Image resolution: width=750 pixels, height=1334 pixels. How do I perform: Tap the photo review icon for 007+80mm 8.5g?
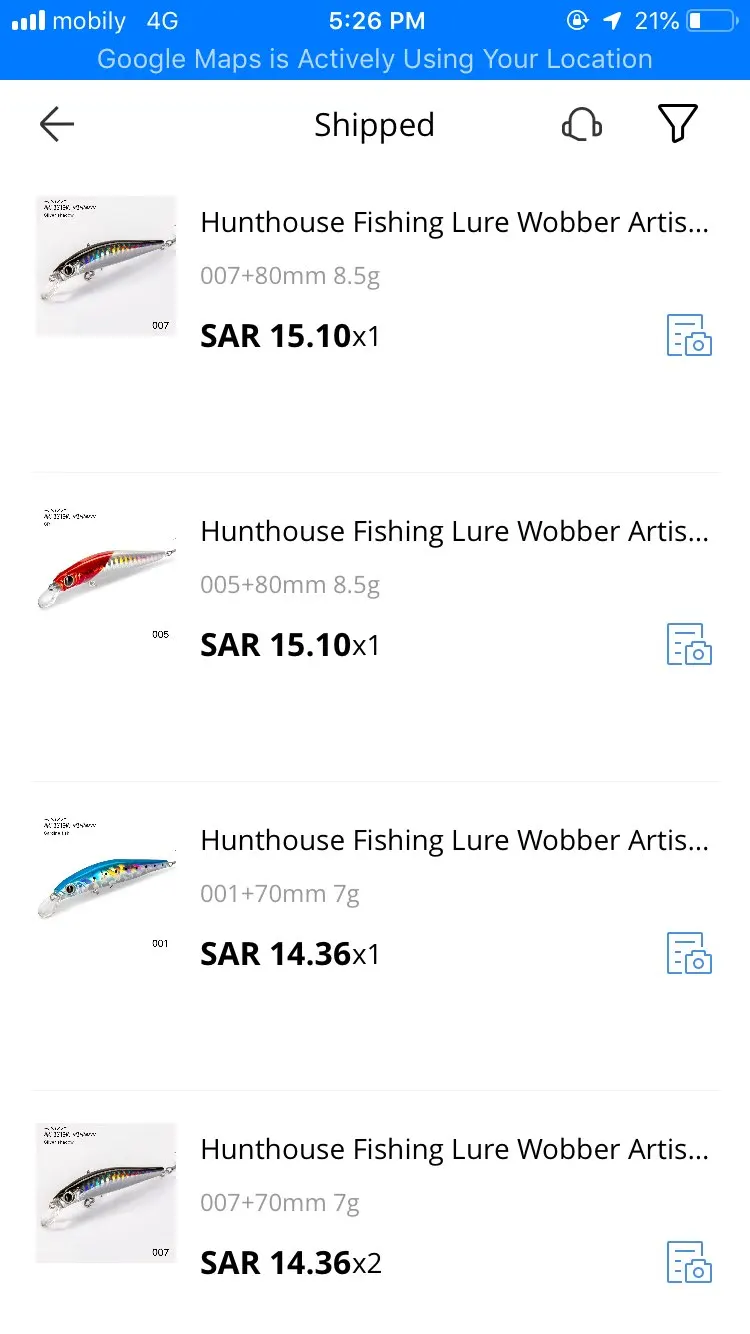point(689,336)
